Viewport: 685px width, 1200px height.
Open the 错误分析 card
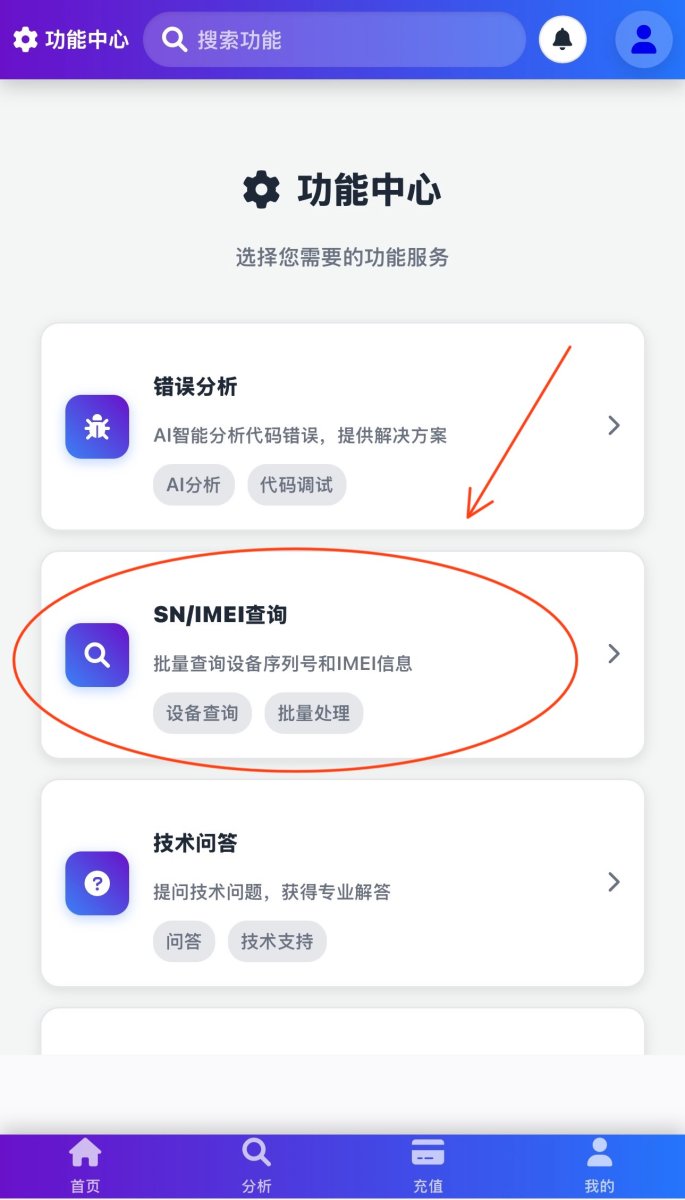342,426
